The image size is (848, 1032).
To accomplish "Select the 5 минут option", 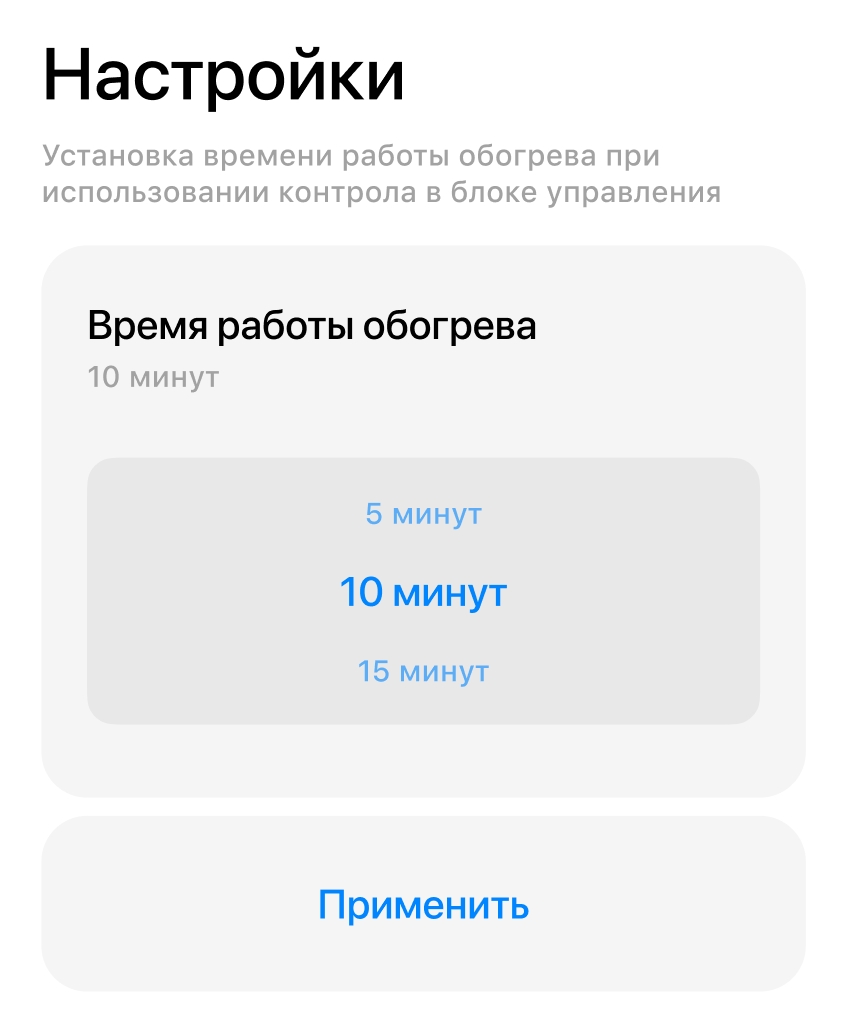I will [423, 515].
